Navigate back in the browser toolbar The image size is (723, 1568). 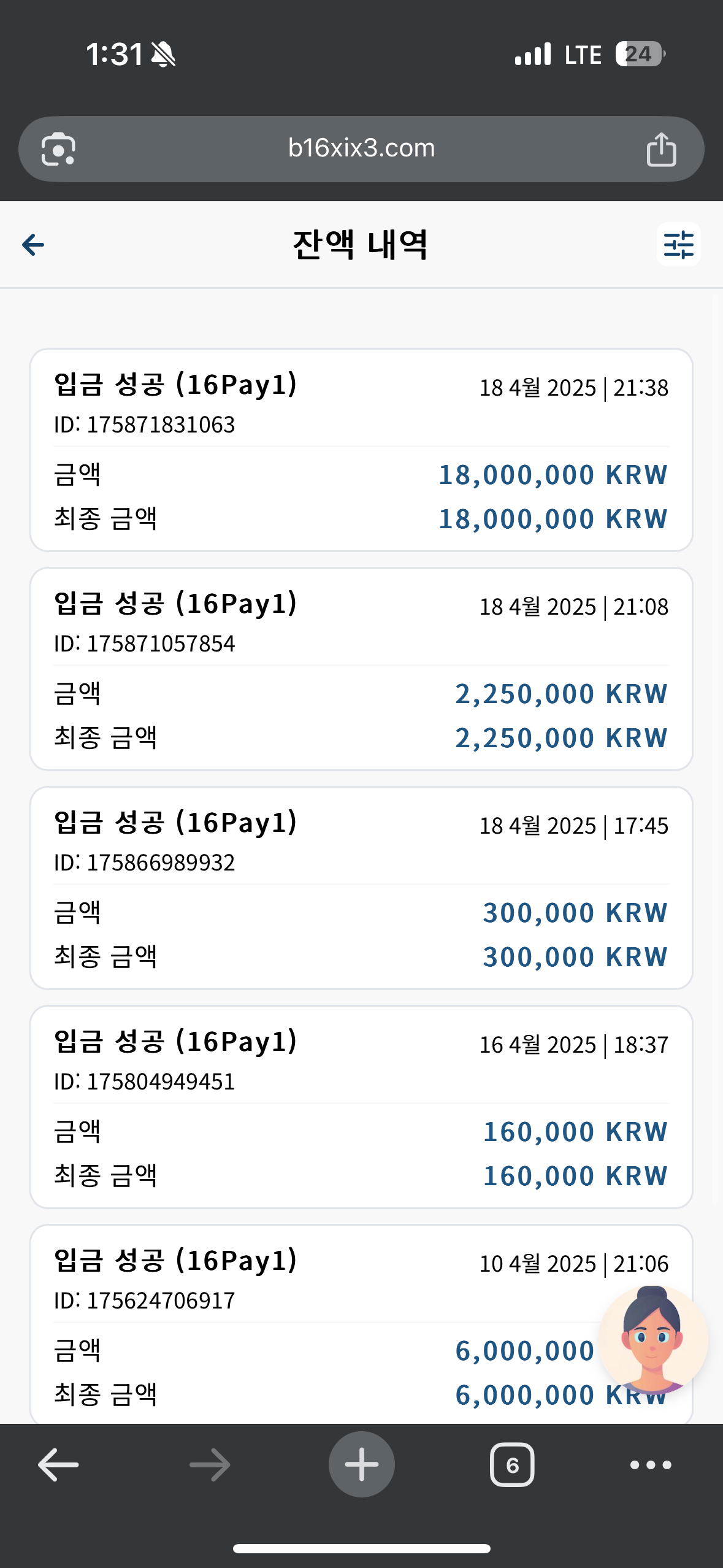coord(58,1464)
